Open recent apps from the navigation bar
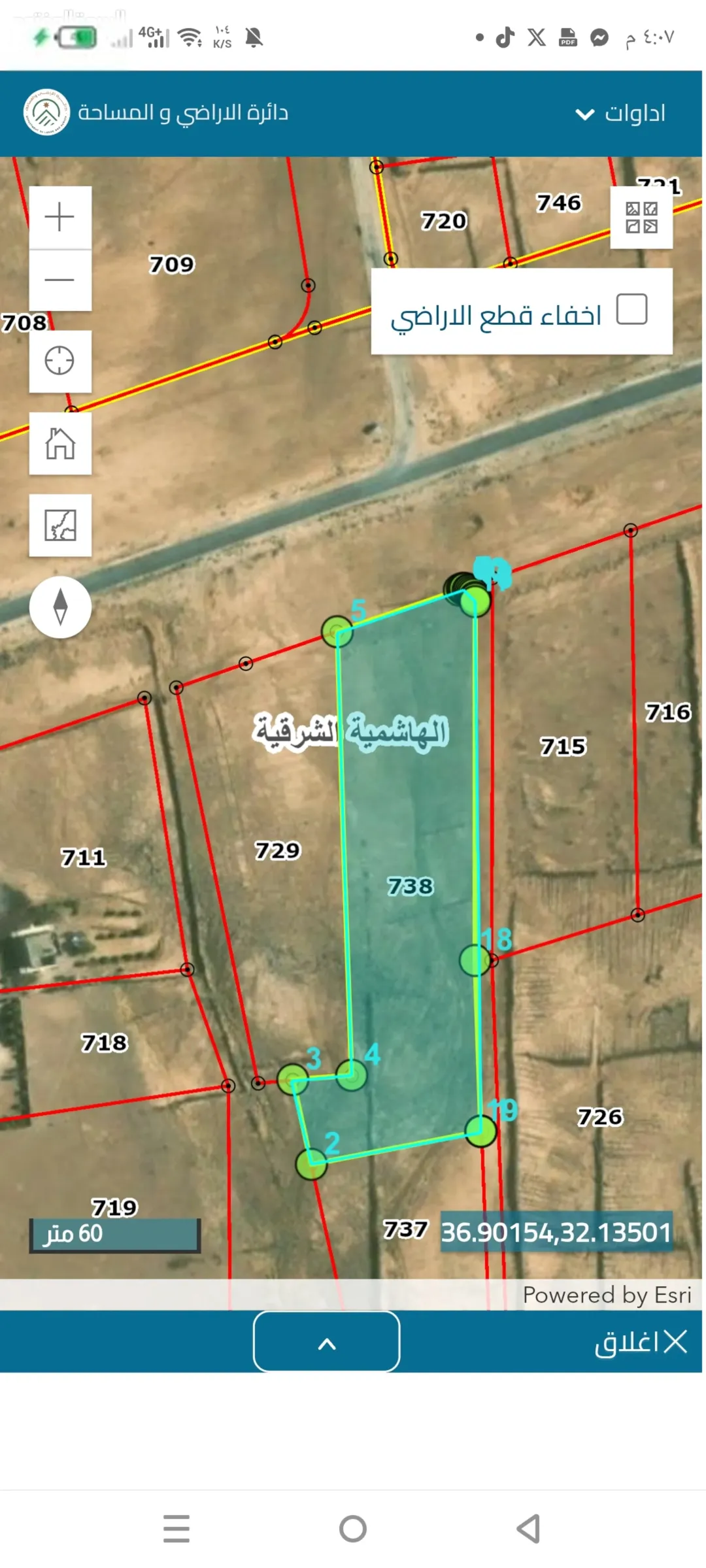This screenshot has width=706, height=1568. [176, 1529]
